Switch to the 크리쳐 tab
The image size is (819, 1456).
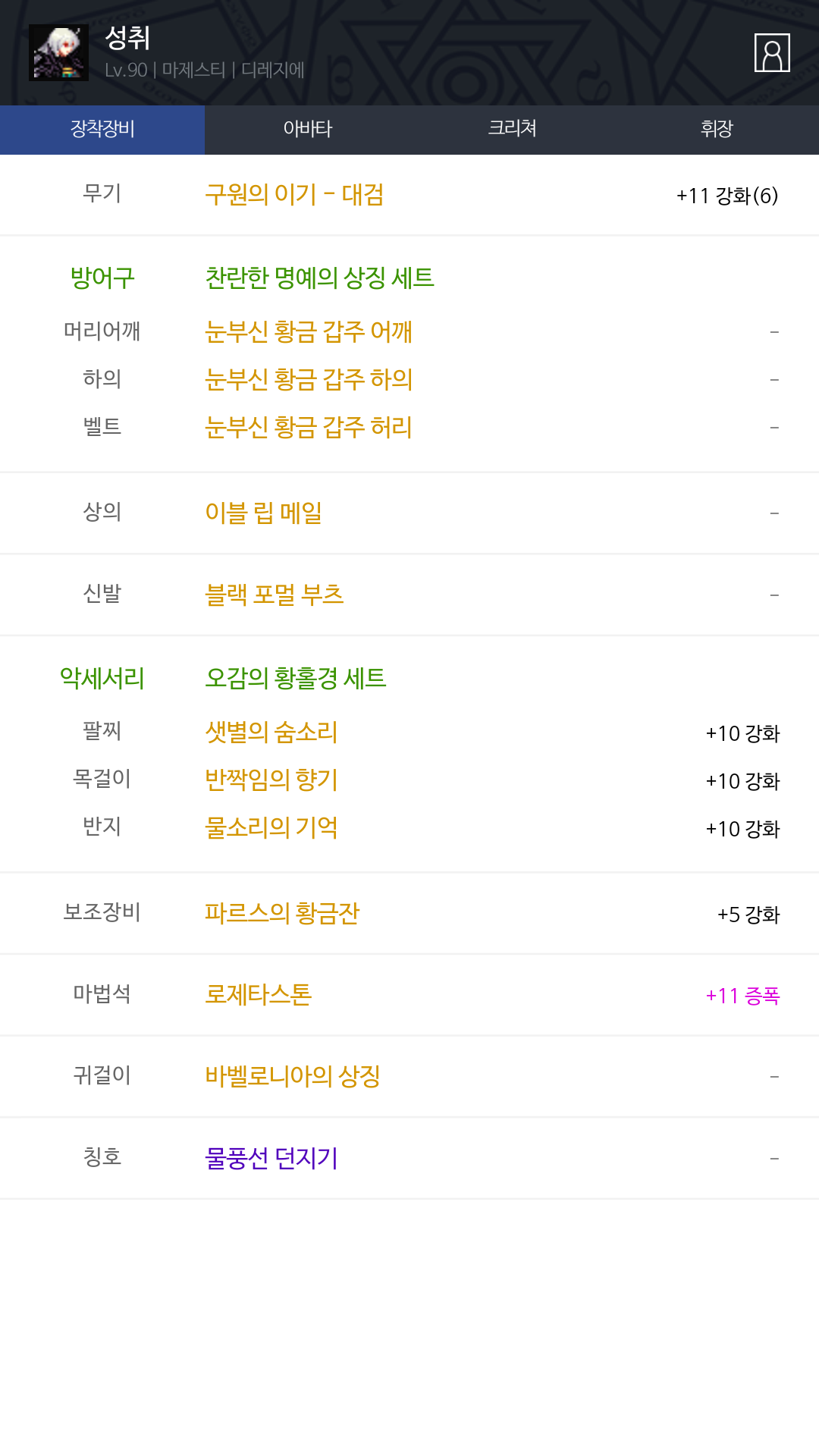pyautogui.click(x=512, y=130)
